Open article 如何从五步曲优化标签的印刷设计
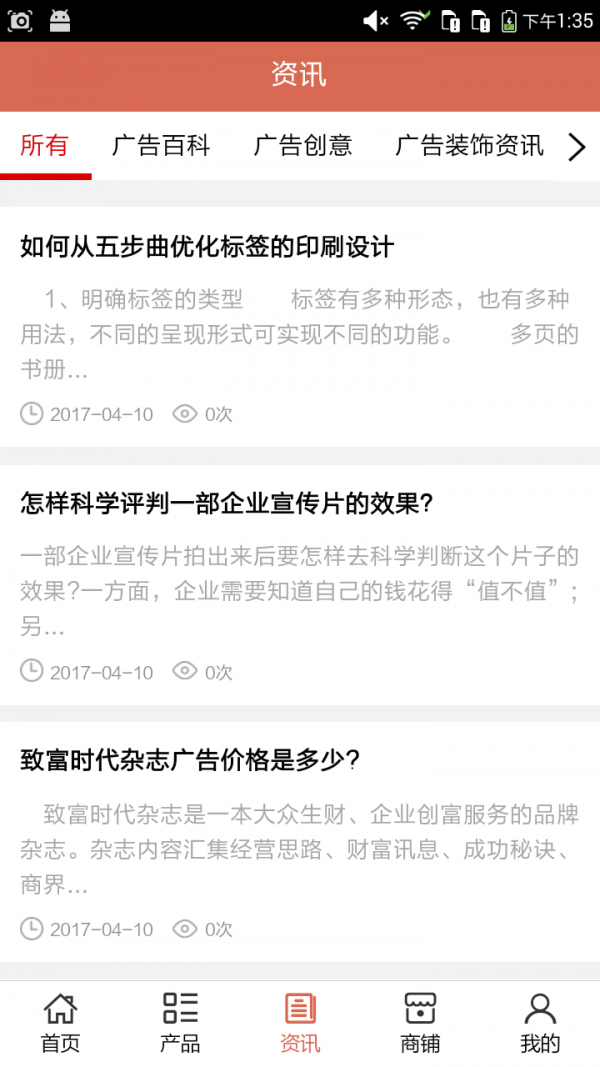The height and width of the screenshot is (1067, 600). tap(207, 246)
